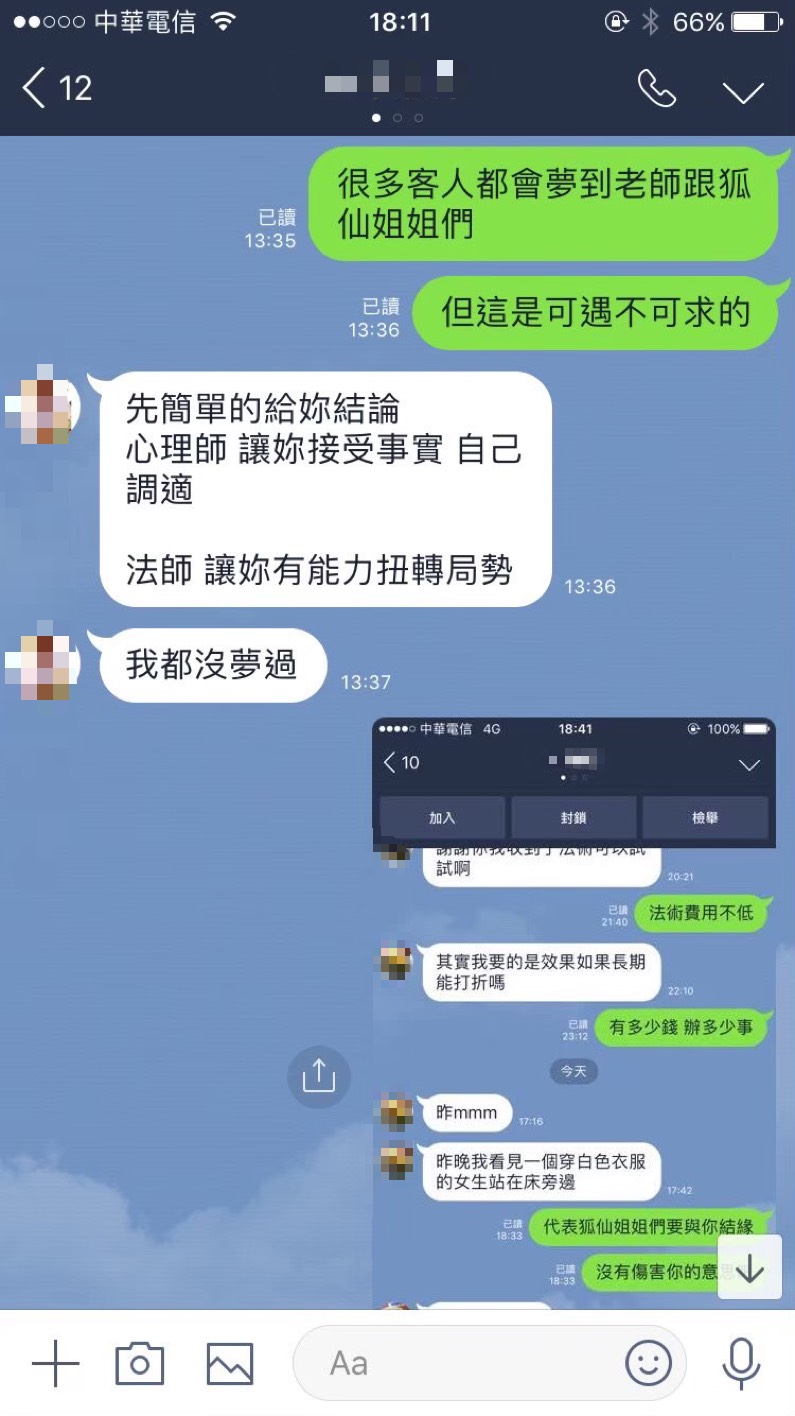Open sender's avatar beside 我都沒夢過
Screen dimensions: 795x1416
pos(40,662)
